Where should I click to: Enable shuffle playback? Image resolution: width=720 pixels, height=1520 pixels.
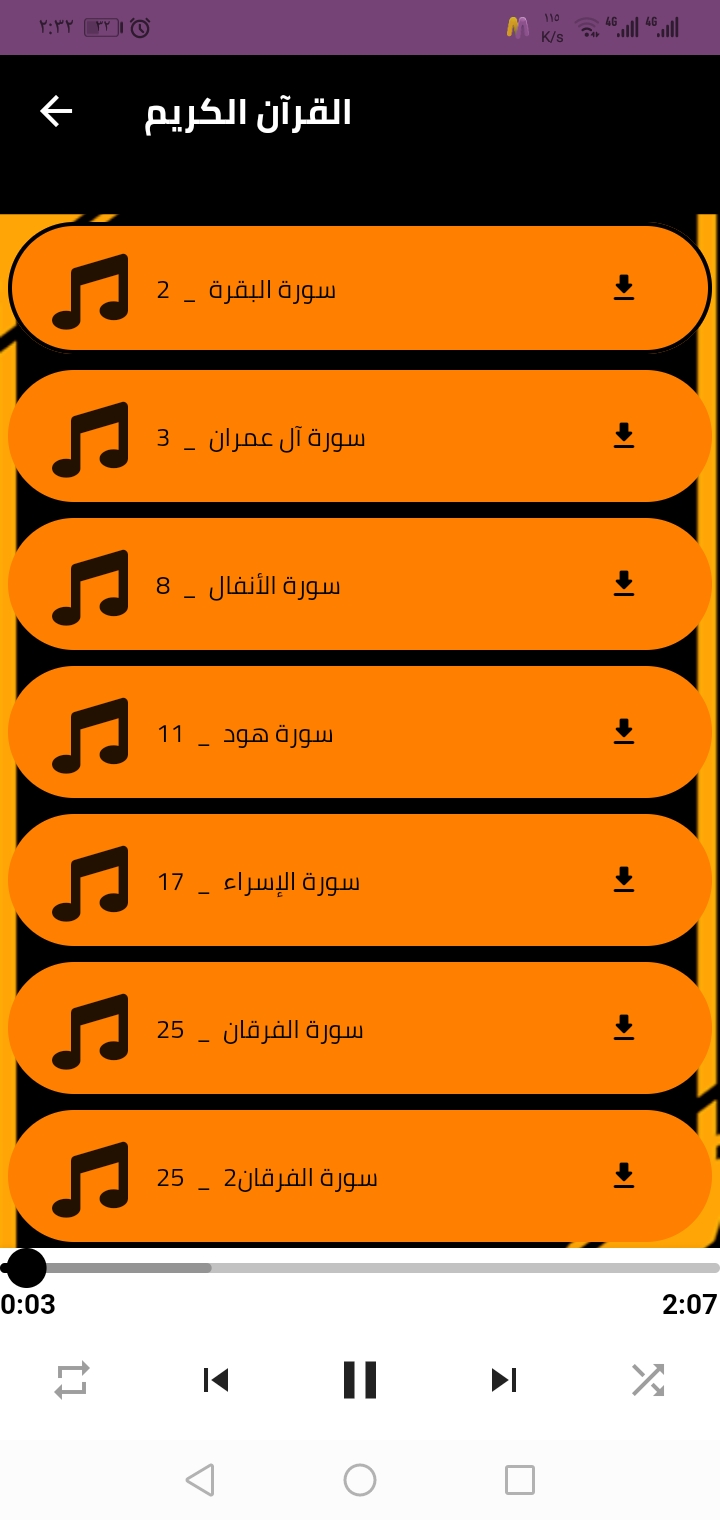point(648,1380)
